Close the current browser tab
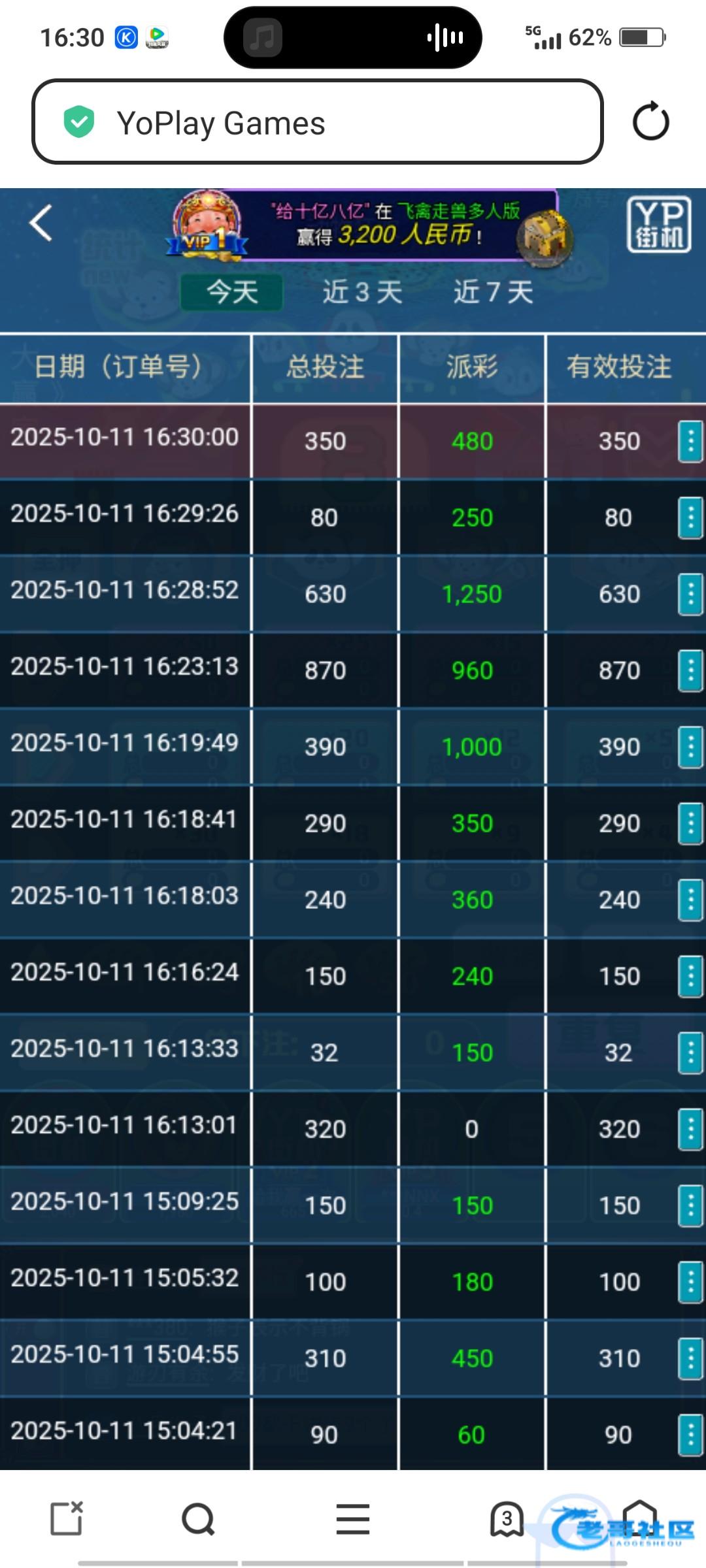Viewport: 706px width, 1568px height. point(67,1518)
